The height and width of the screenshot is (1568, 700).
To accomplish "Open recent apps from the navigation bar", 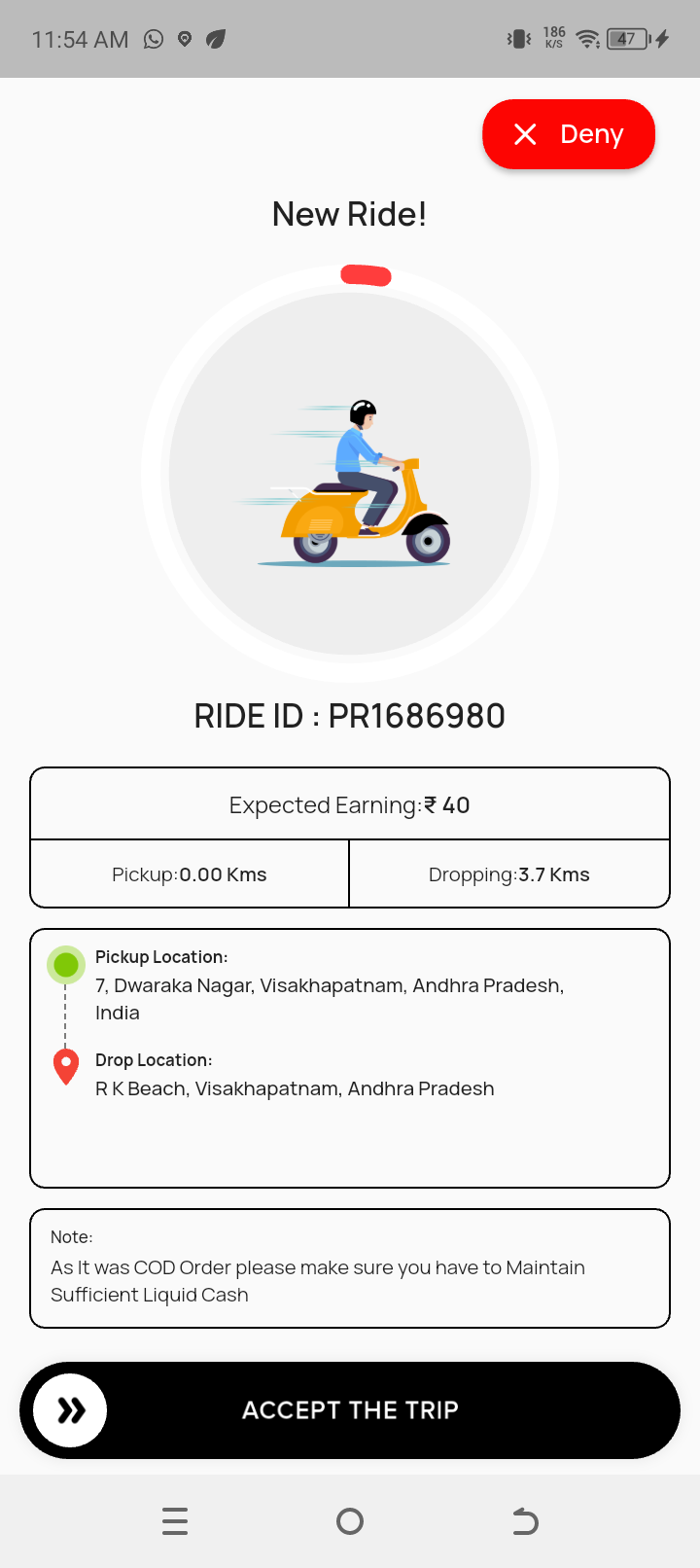I will click(x=175, y=1520).
